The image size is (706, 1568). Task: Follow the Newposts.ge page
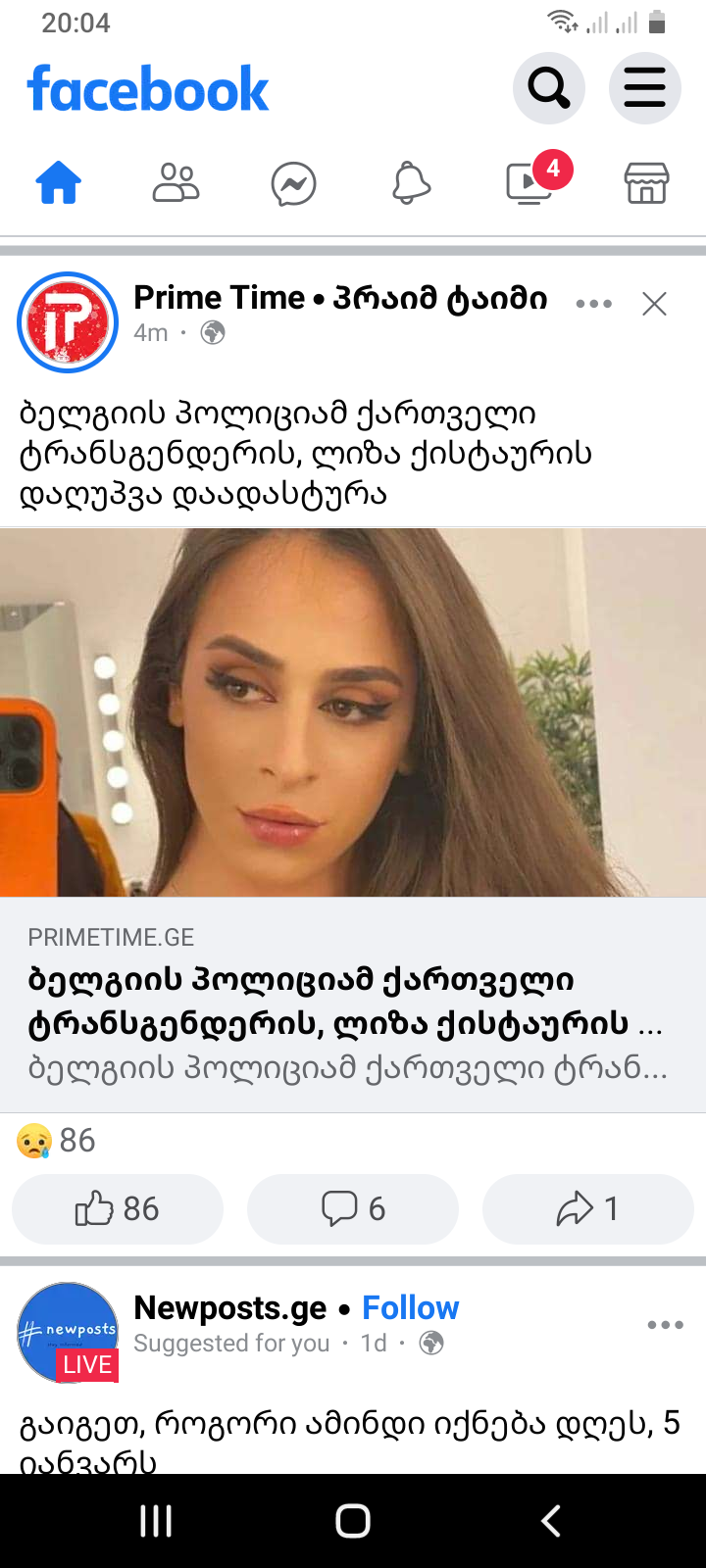click(x=410, y=1307)
